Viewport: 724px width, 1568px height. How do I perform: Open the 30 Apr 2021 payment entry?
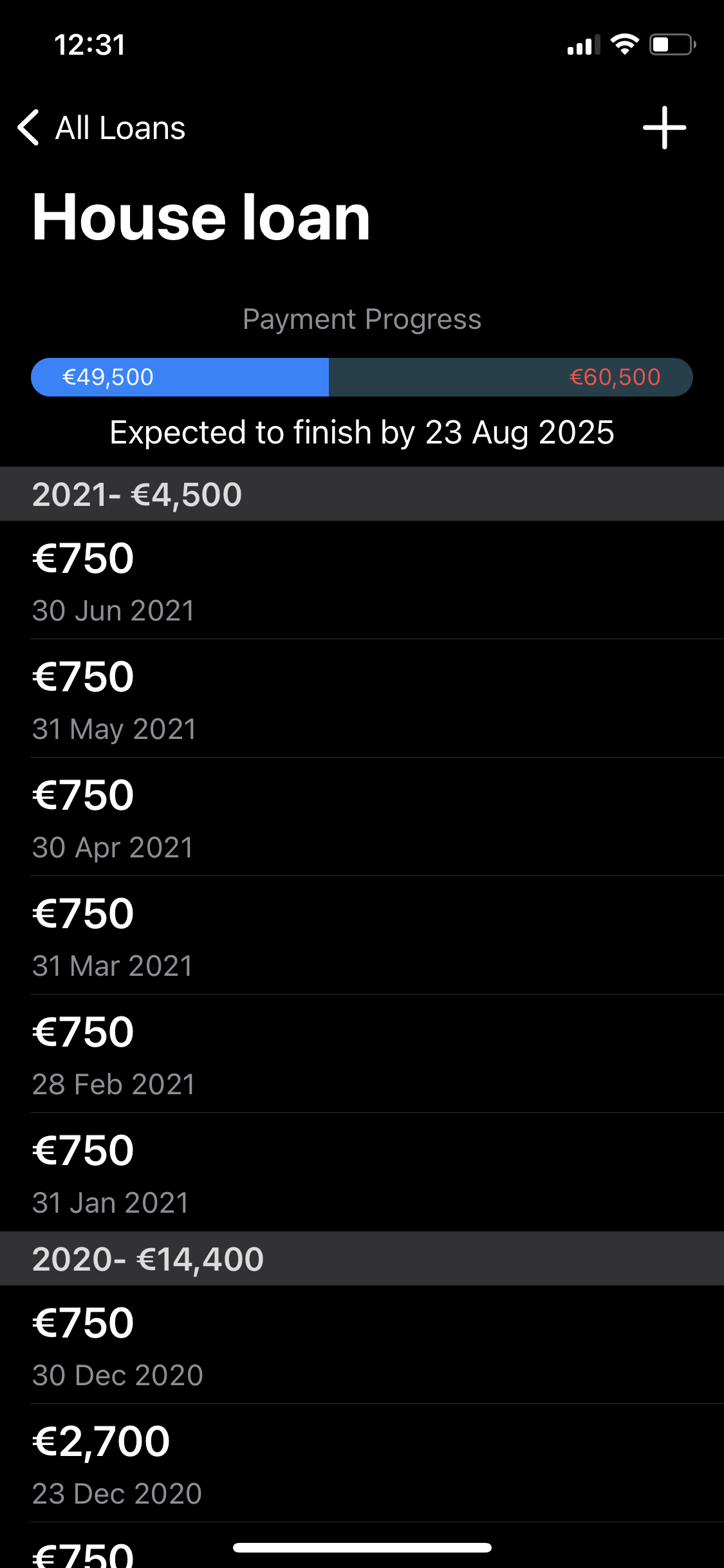362,817
